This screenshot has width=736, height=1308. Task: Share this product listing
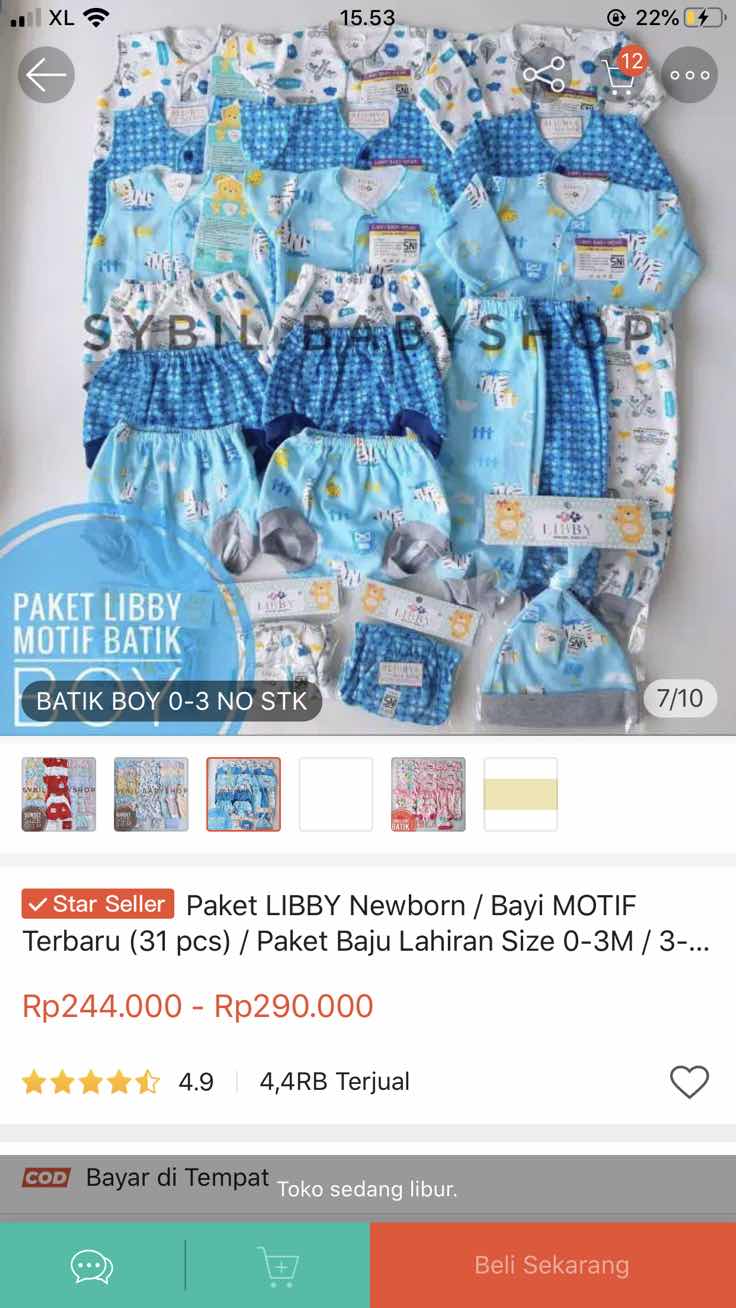544,75
